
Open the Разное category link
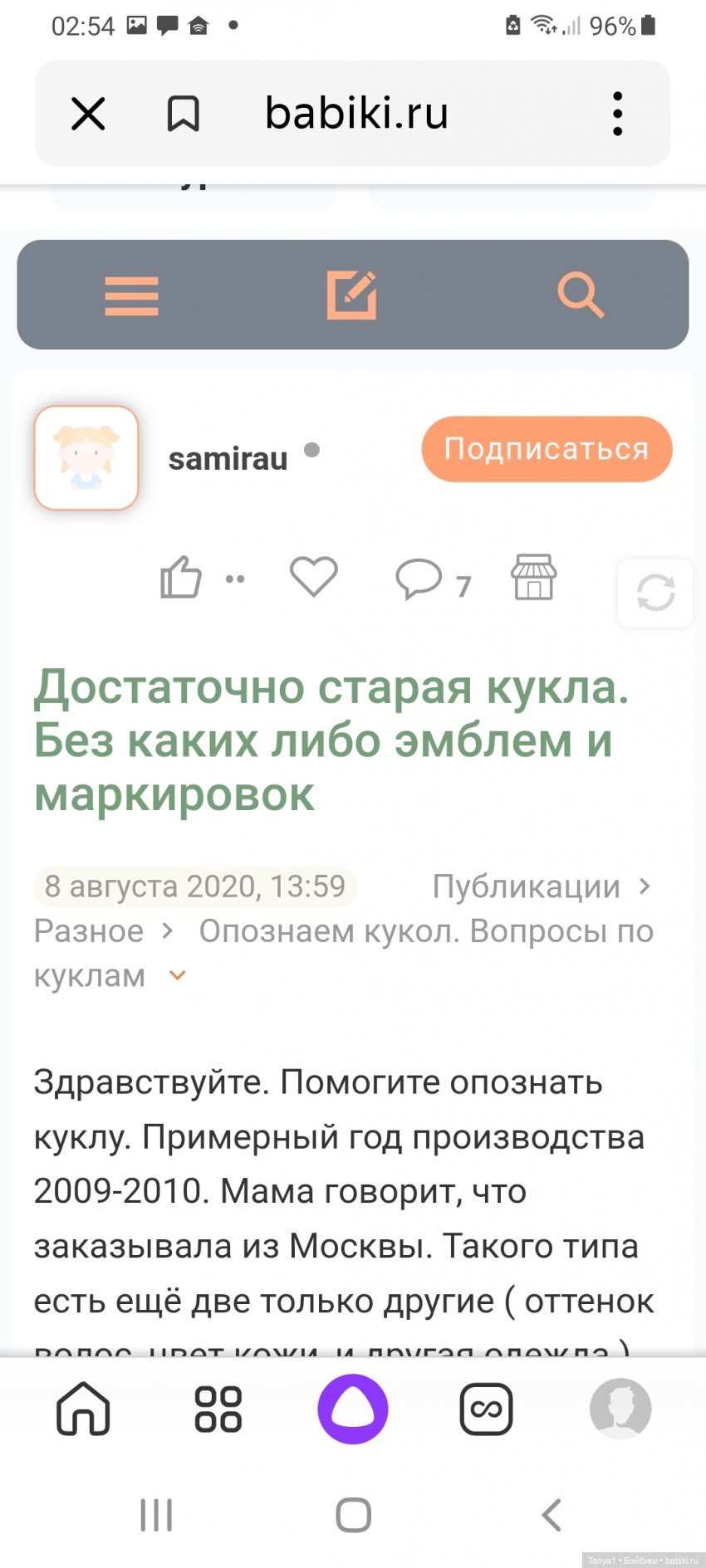[89, 931]
